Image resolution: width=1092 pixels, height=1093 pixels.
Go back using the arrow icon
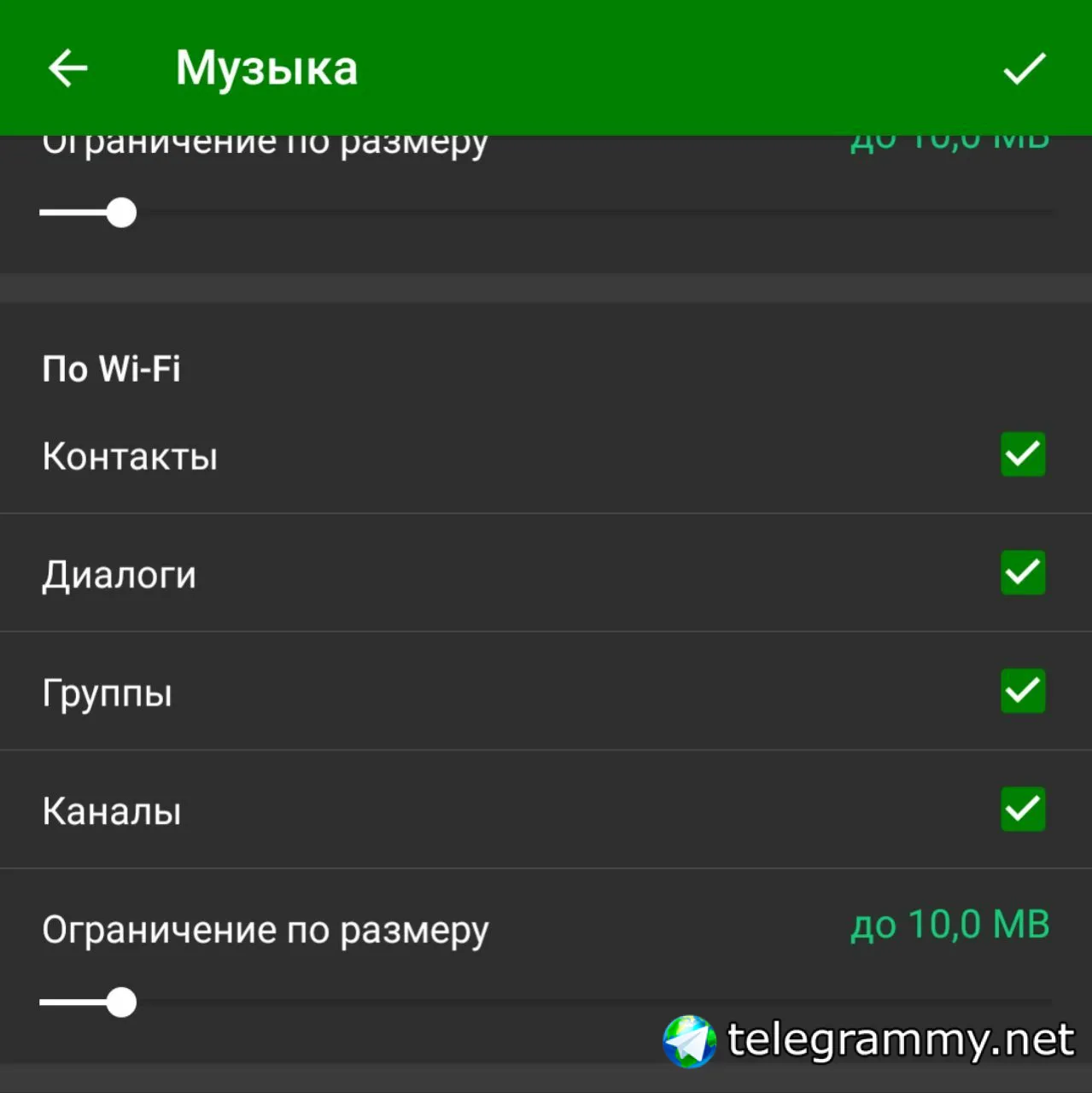coord(68,68)
